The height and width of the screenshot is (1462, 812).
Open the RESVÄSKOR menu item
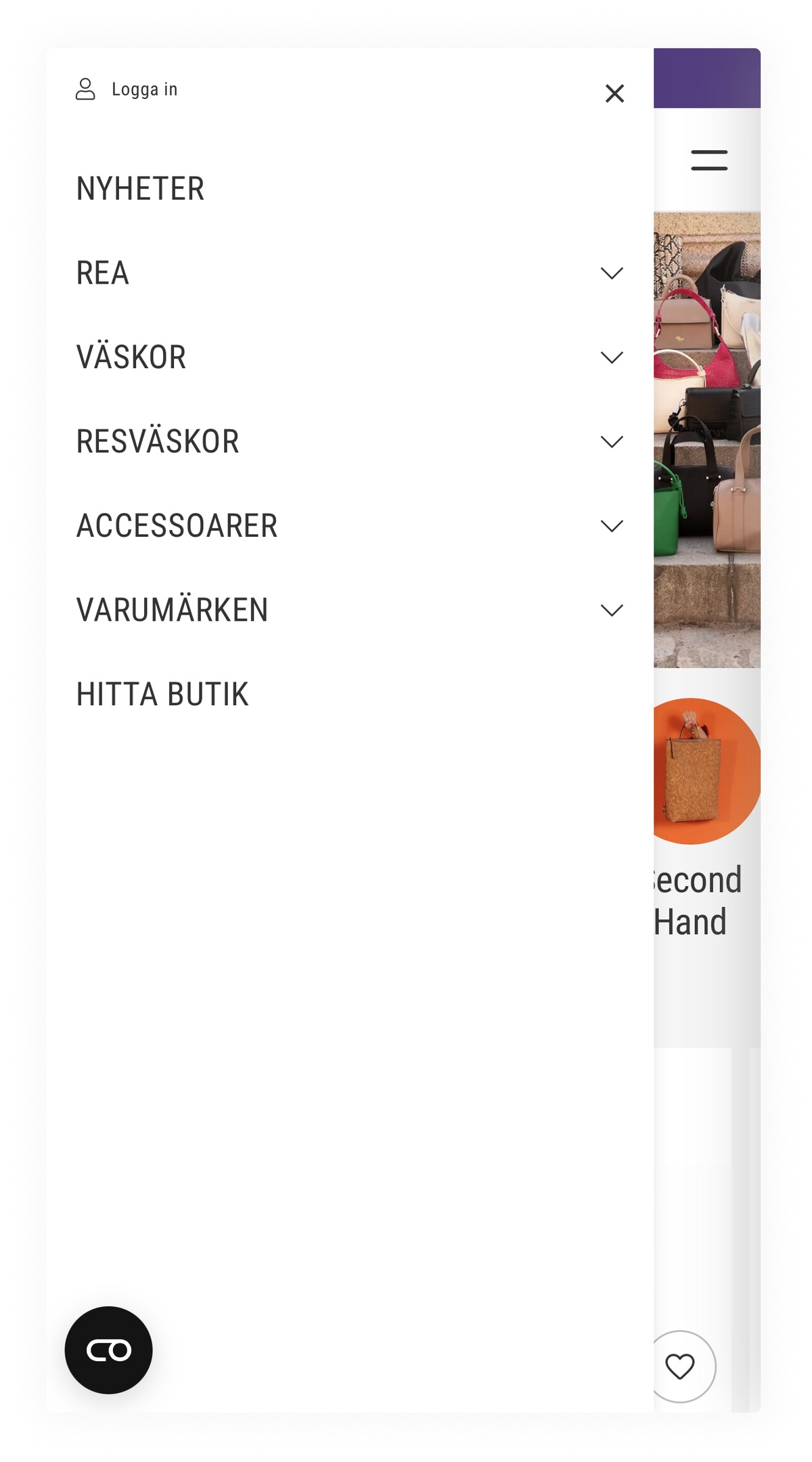pyautogui.click(x=158, y=442)
